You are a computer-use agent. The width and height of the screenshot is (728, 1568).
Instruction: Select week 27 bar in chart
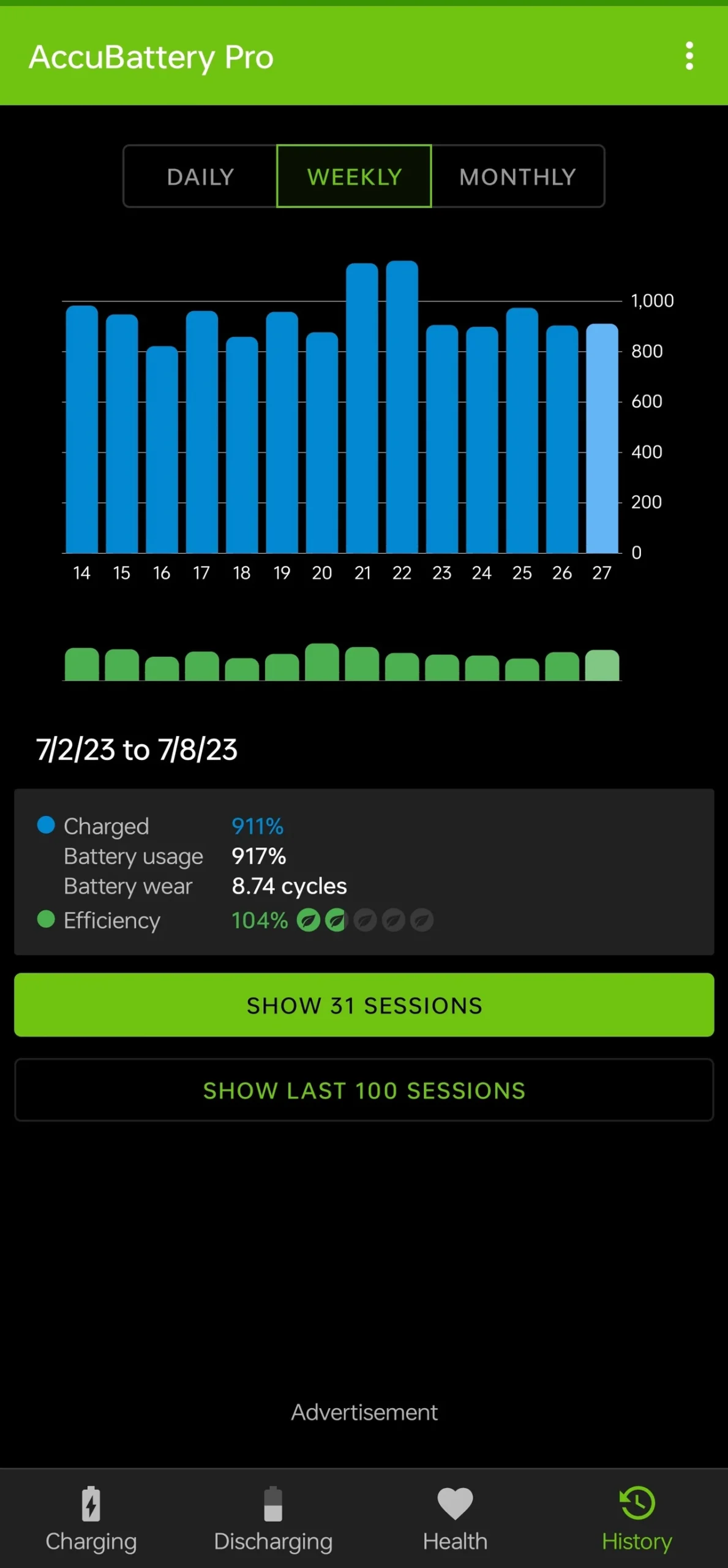[602, 439]
